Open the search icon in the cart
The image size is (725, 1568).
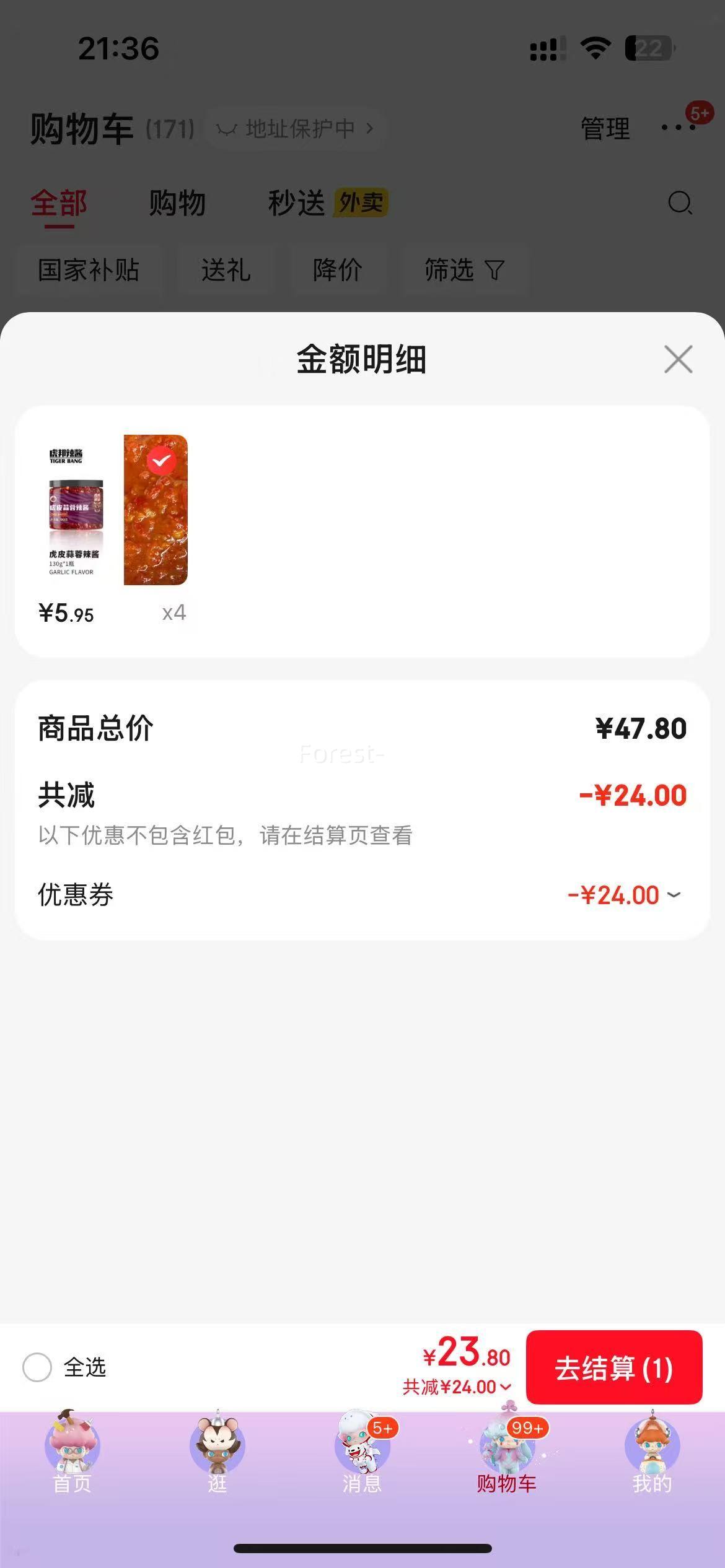(679, 203)
